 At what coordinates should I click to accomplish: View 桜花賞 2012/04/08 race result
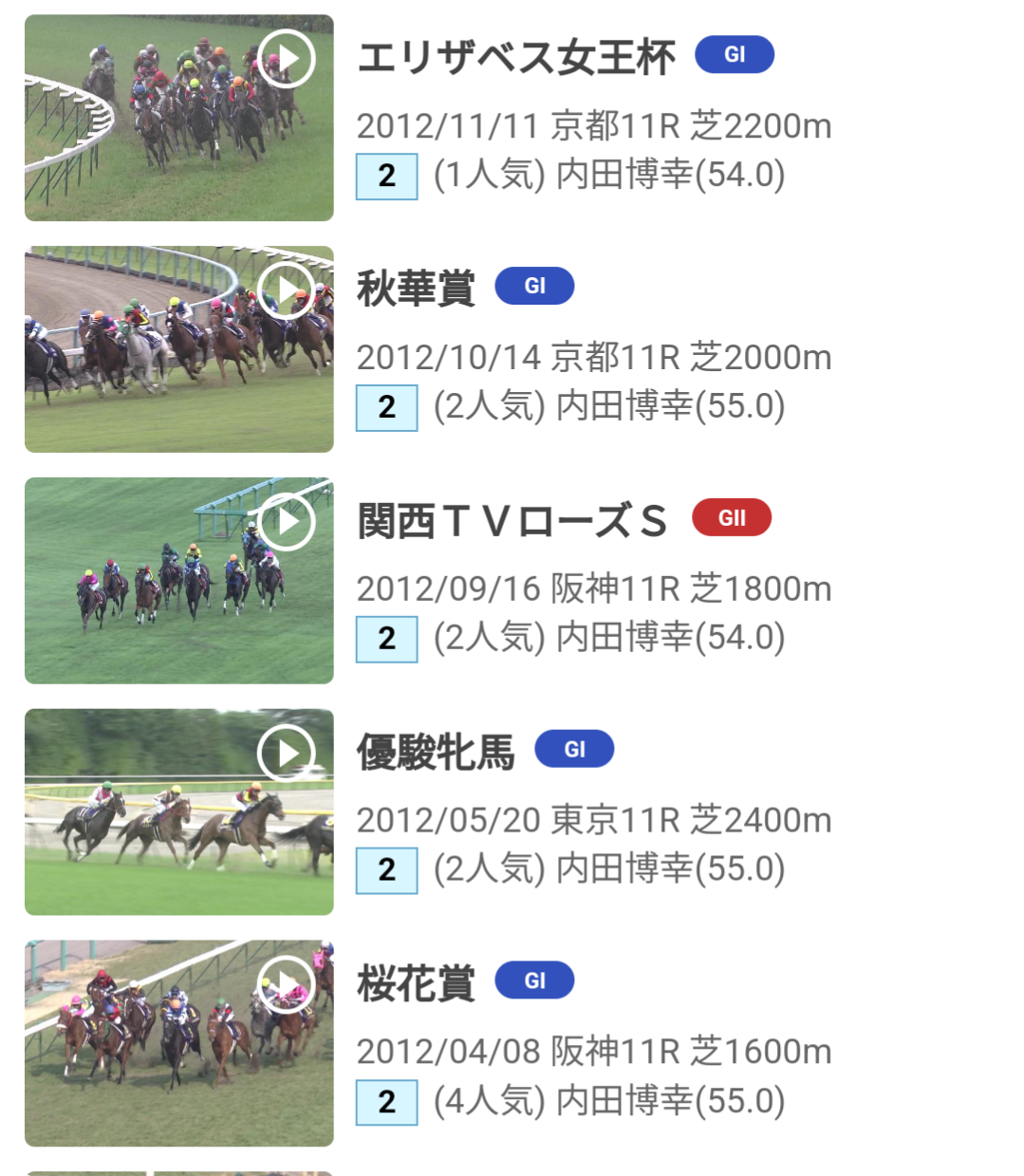click(593, 1053)
